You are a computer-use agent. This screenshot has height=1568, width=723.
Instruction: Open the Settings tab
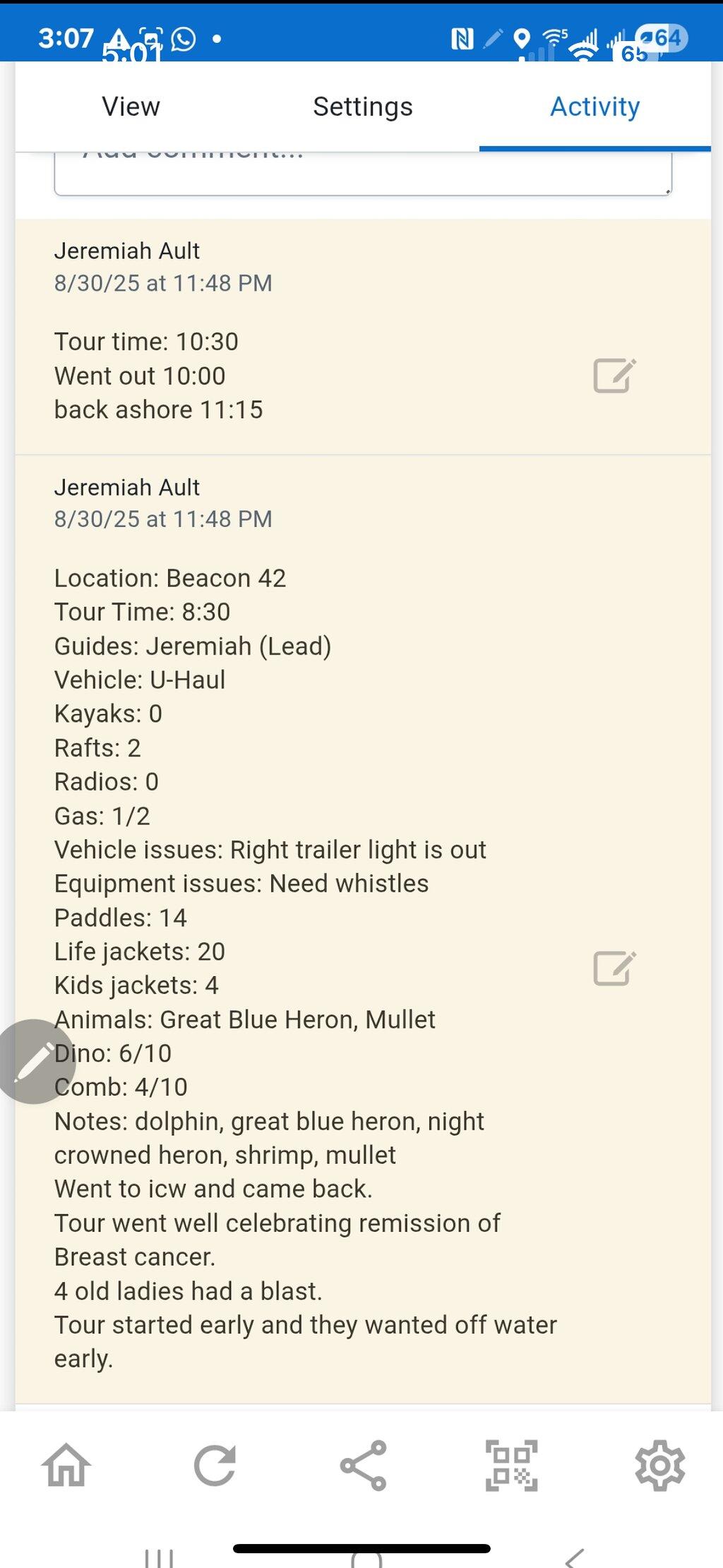[x=363, y=107]
